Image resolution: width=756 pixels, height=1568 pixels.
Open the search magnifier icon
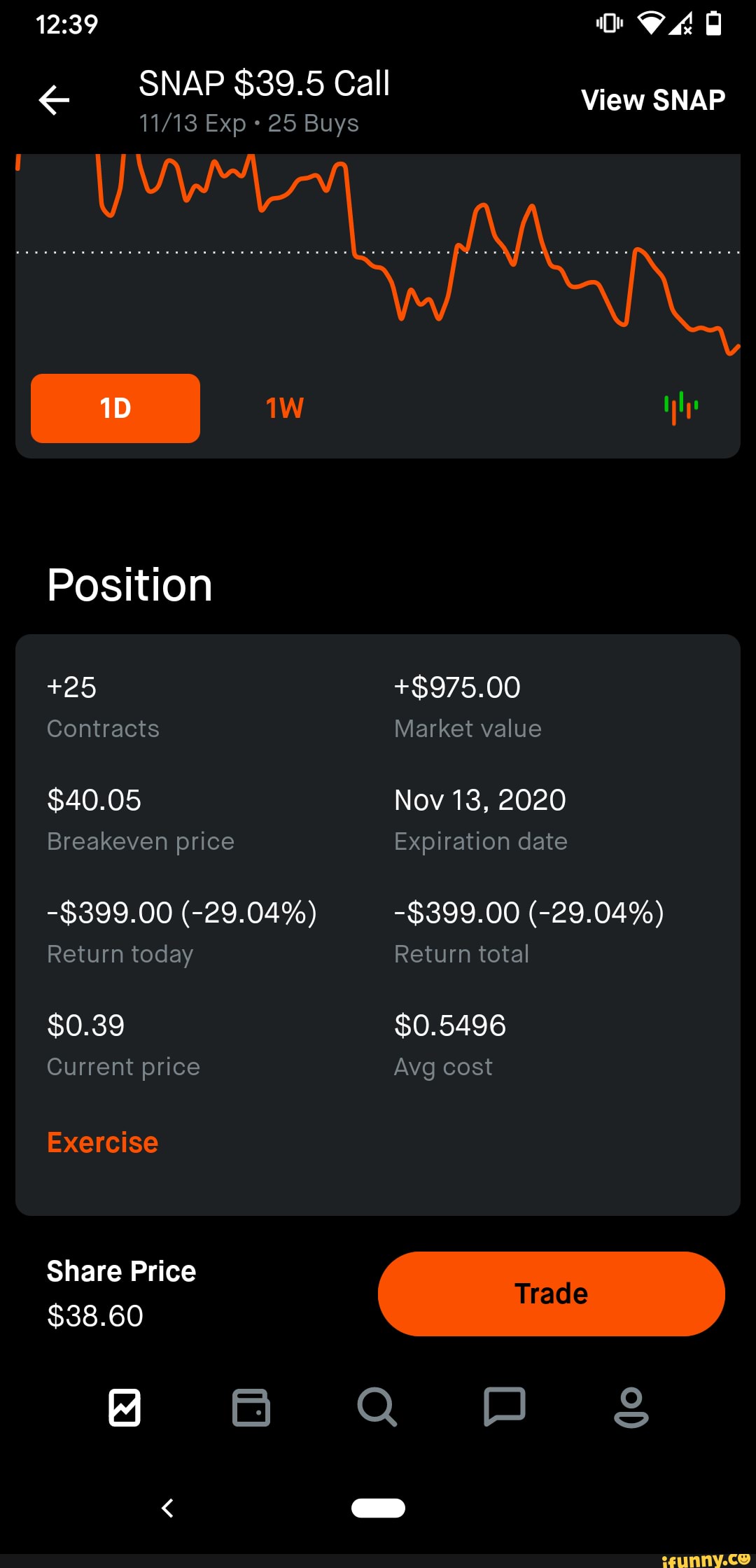[x=378, y=1408]
